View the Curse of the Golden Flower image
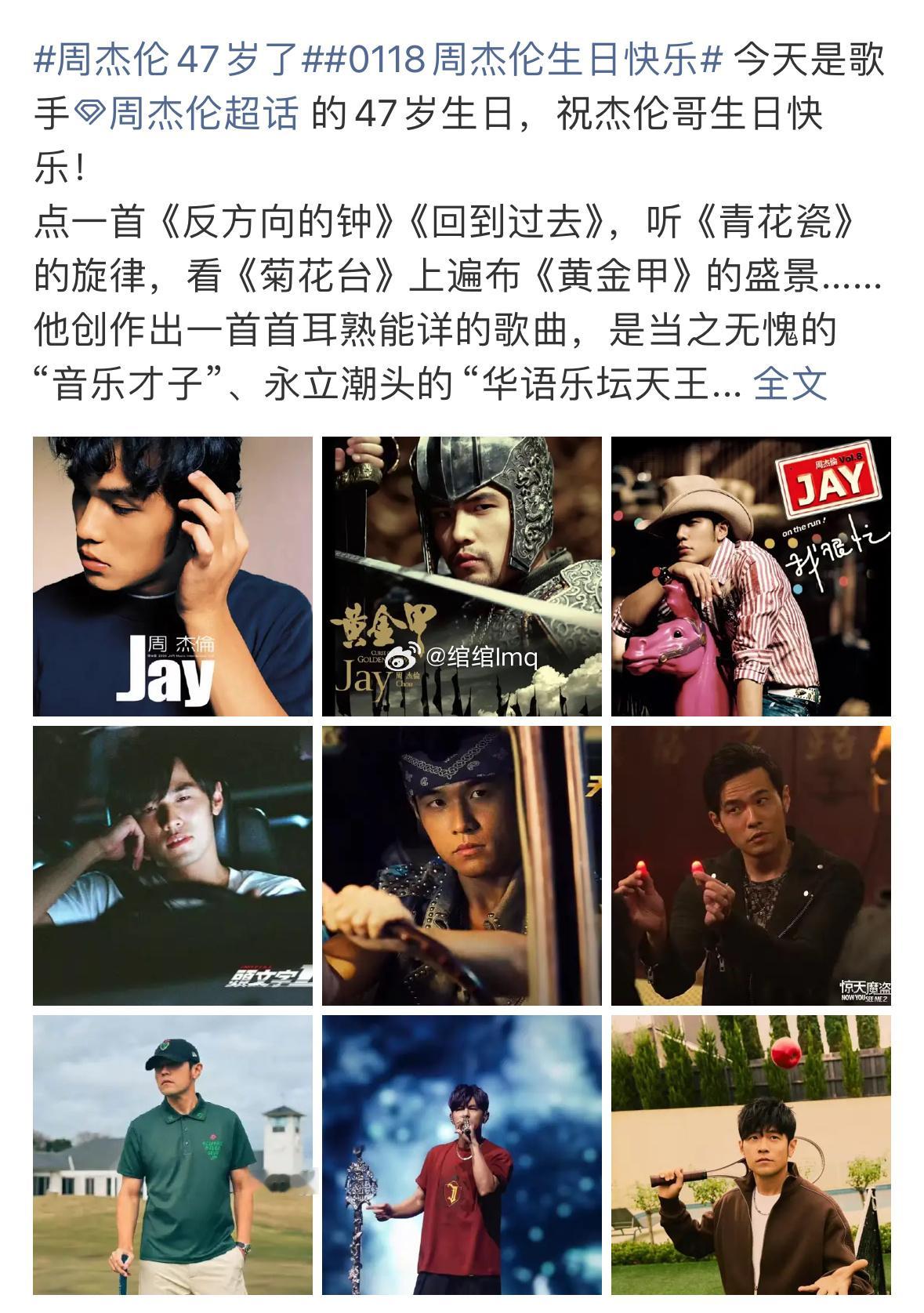924x1313 pixels. tap(462, 574)
